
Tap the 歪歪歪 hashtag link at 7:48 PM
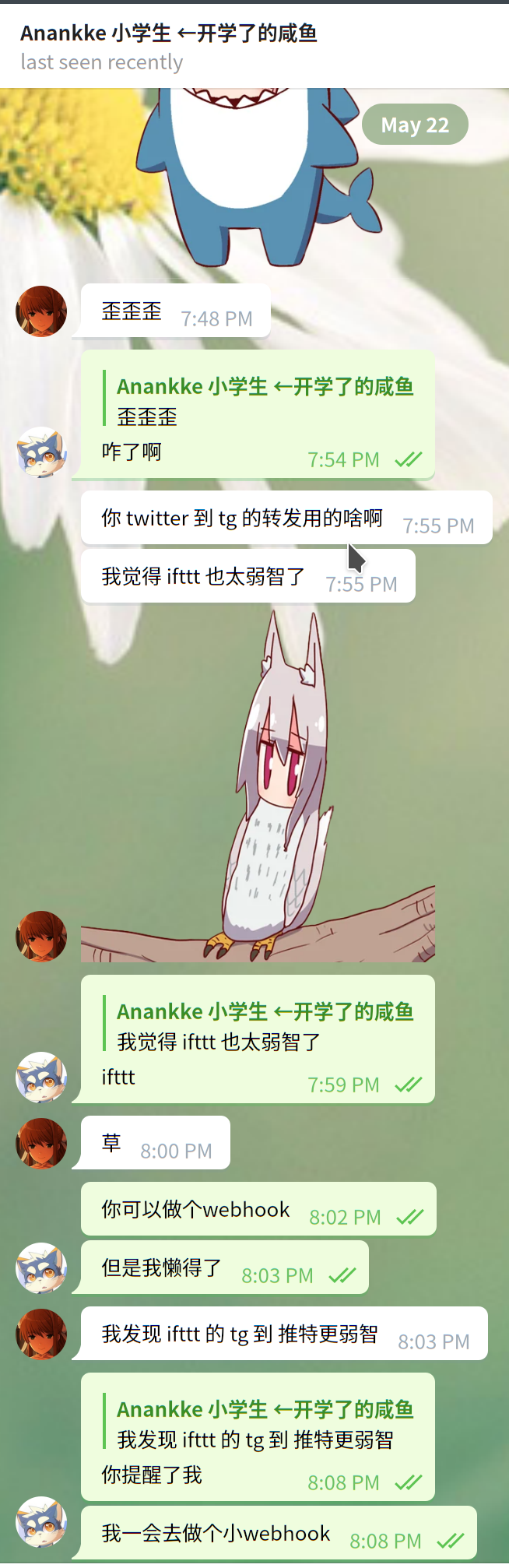132,311
